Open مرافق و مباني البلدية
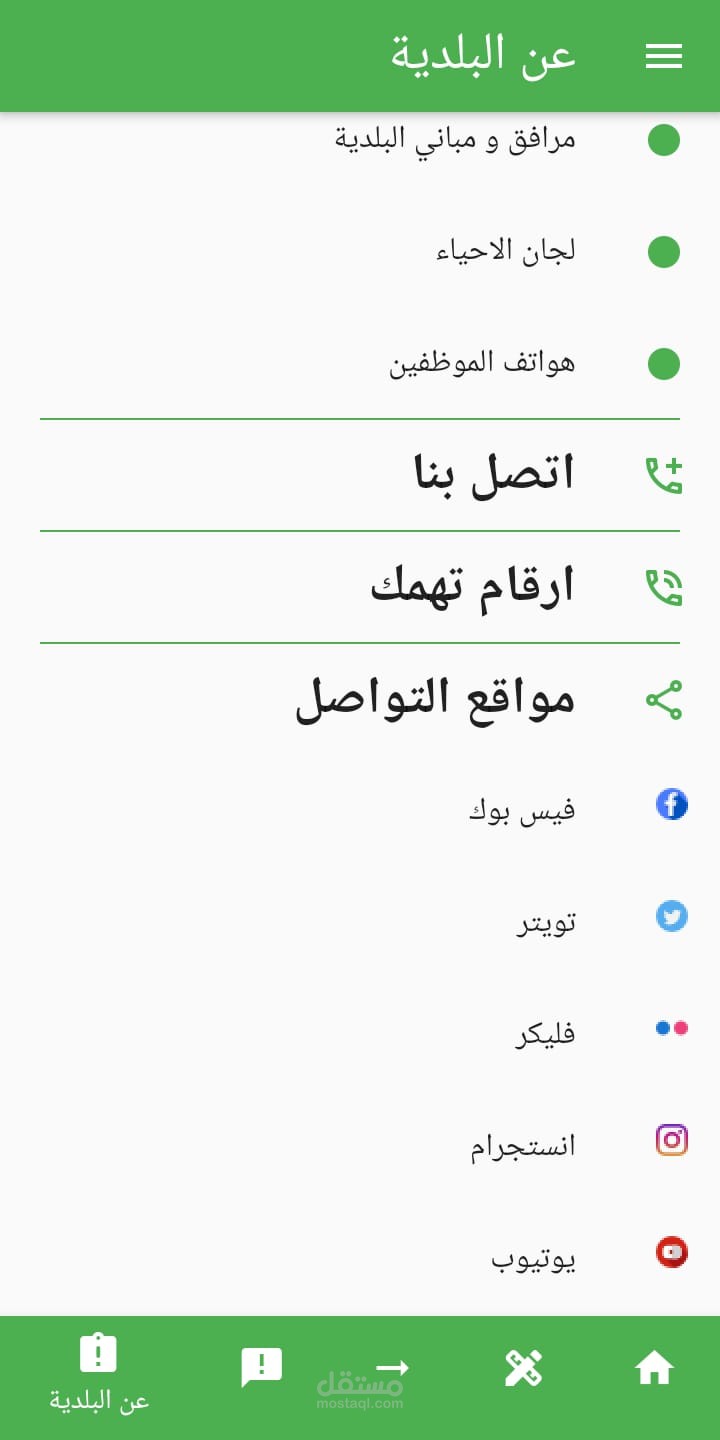Viewport: 720px width, 1440px height. (360, 140)
